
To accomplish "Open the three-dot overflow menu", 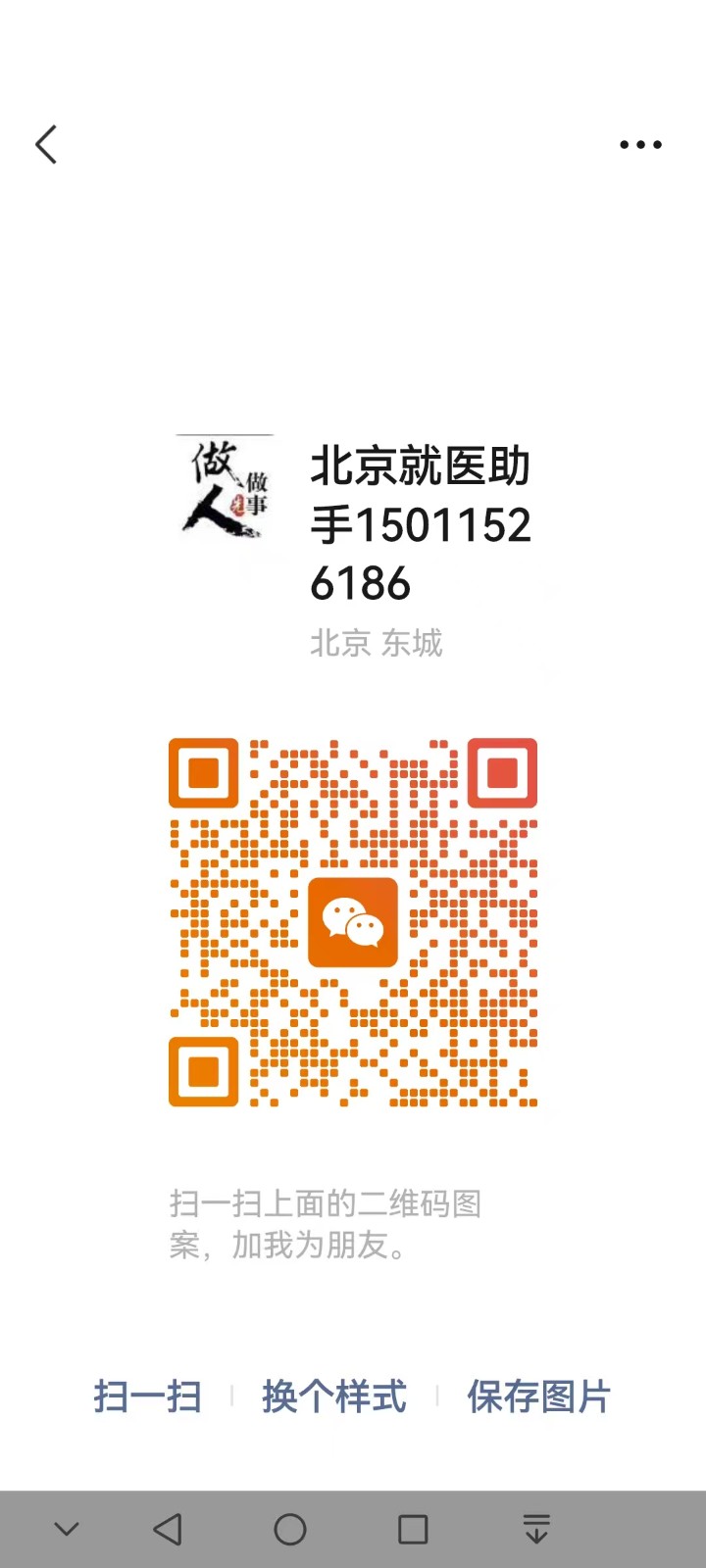I will click(640, 145).
